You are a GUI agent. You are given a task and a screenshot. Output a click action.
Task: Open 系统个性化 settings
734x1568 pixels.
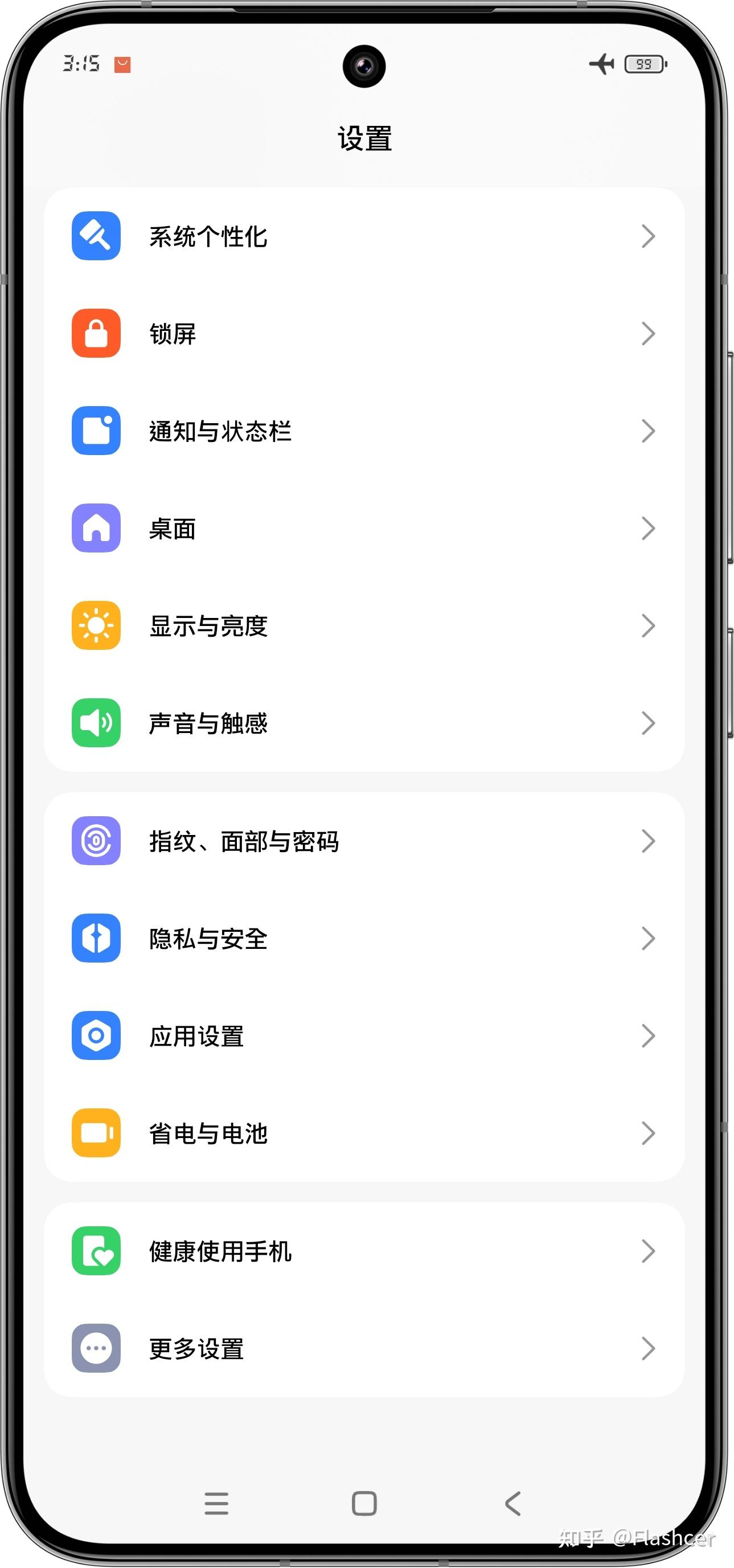pyautogui.click(x=364, y=236)
